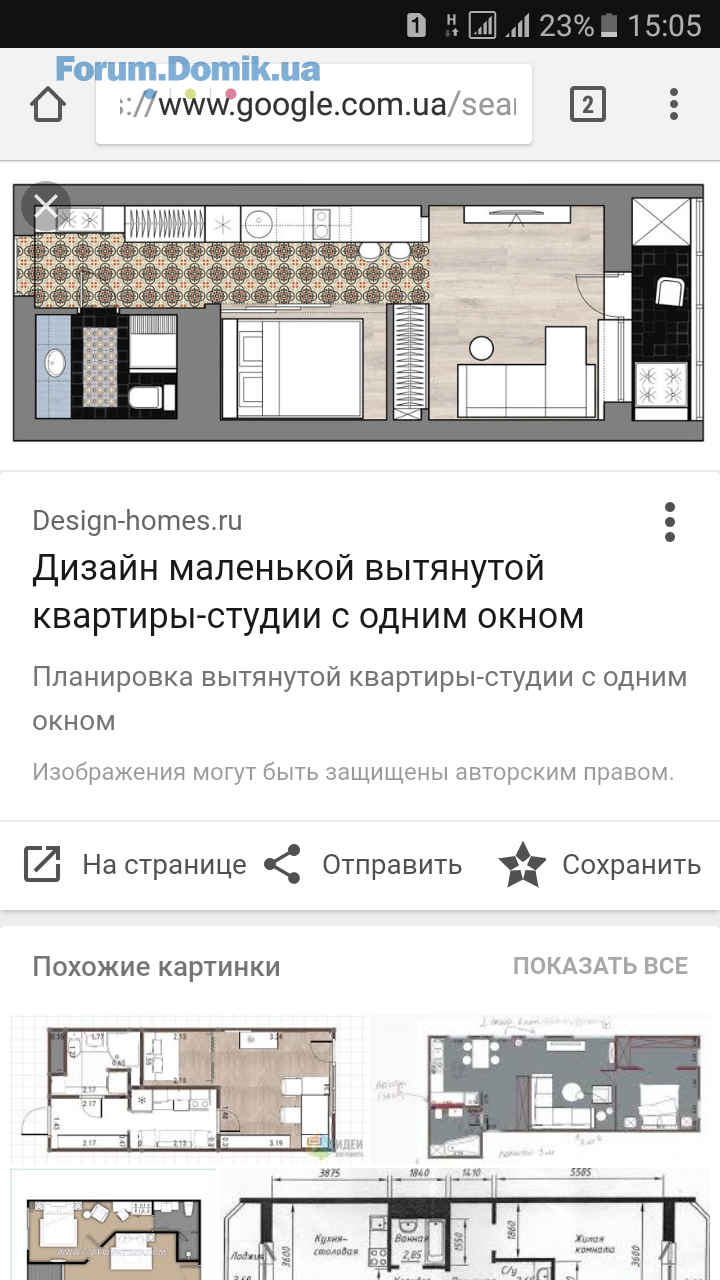Open the black-and-white blueprint with Кухня-столовая
720x1280 pixels.
click(470, 1225)
